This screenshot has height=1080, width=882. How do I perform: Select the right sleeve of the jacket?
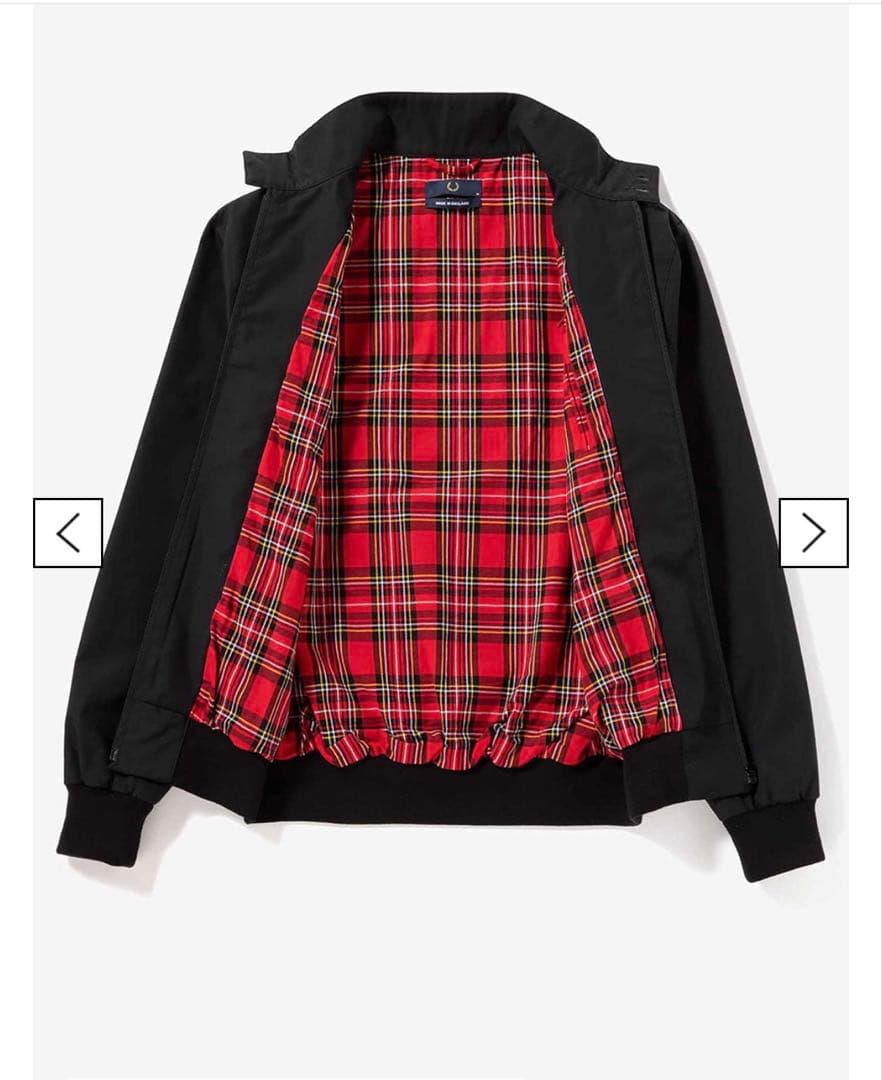click(x=700, y=450)
